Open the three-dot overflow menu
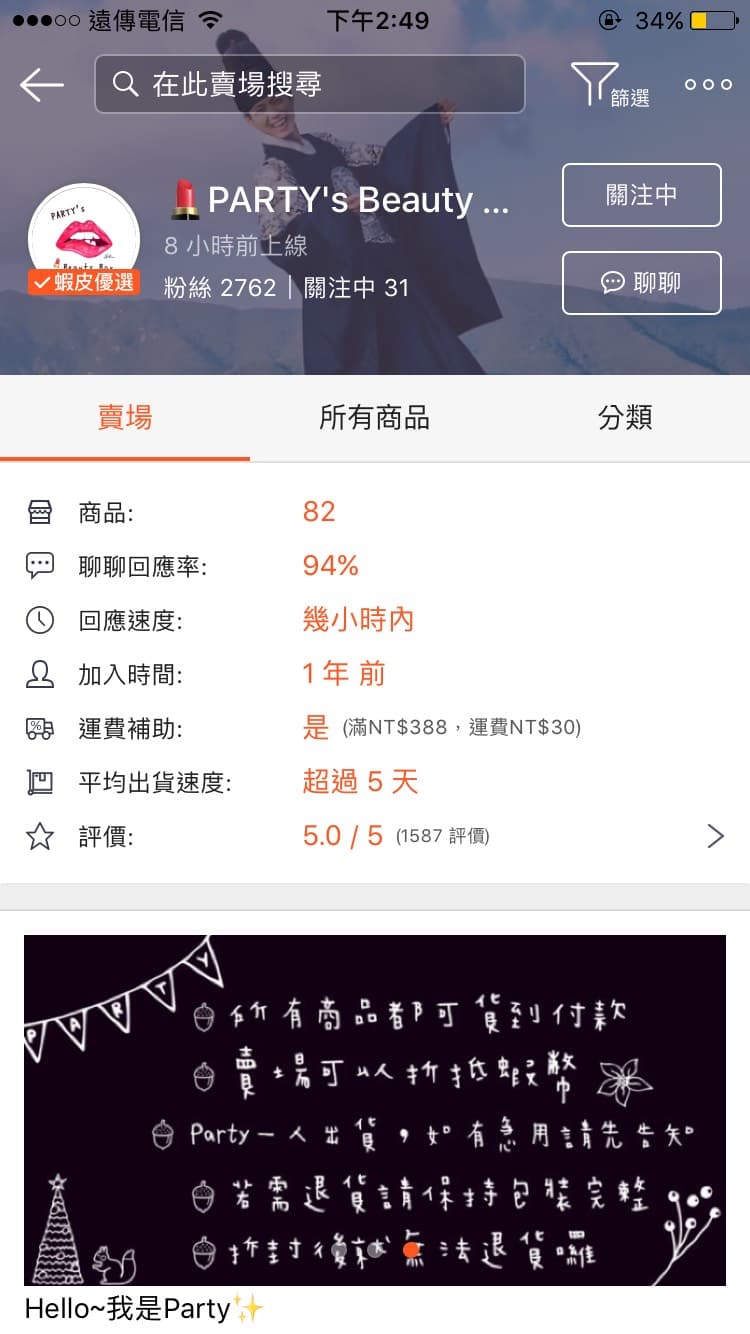 708,85
